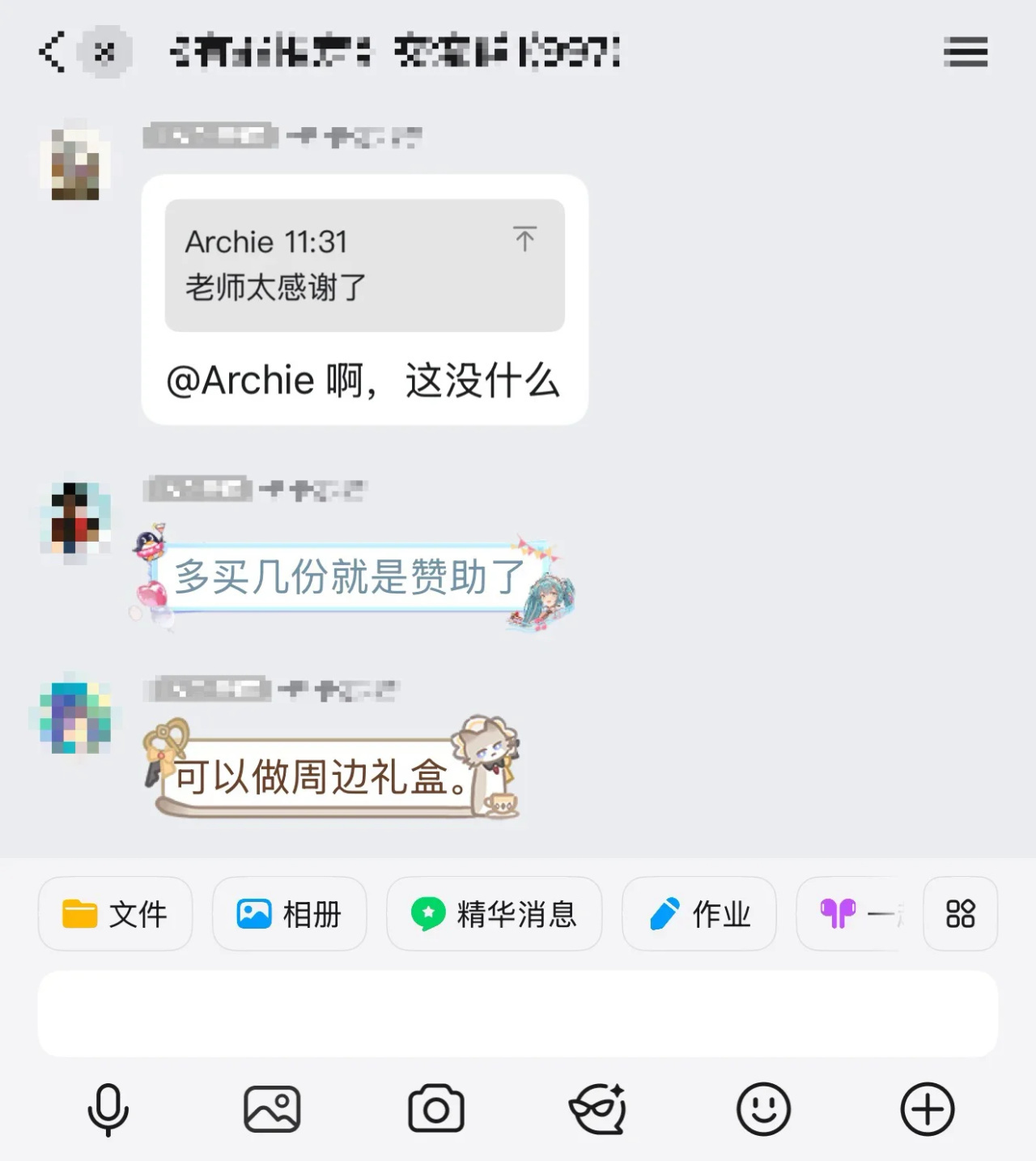Open the 文件 files shortcut
The width and height of the screenshot is (1036, 1161).
[115, 914]
